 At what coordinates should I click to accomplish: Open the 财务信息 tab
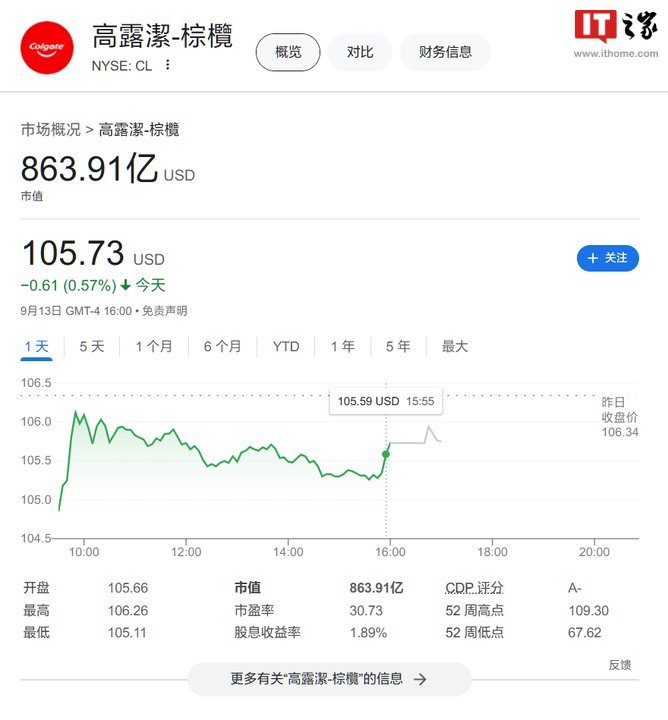(x=445, y=52)
